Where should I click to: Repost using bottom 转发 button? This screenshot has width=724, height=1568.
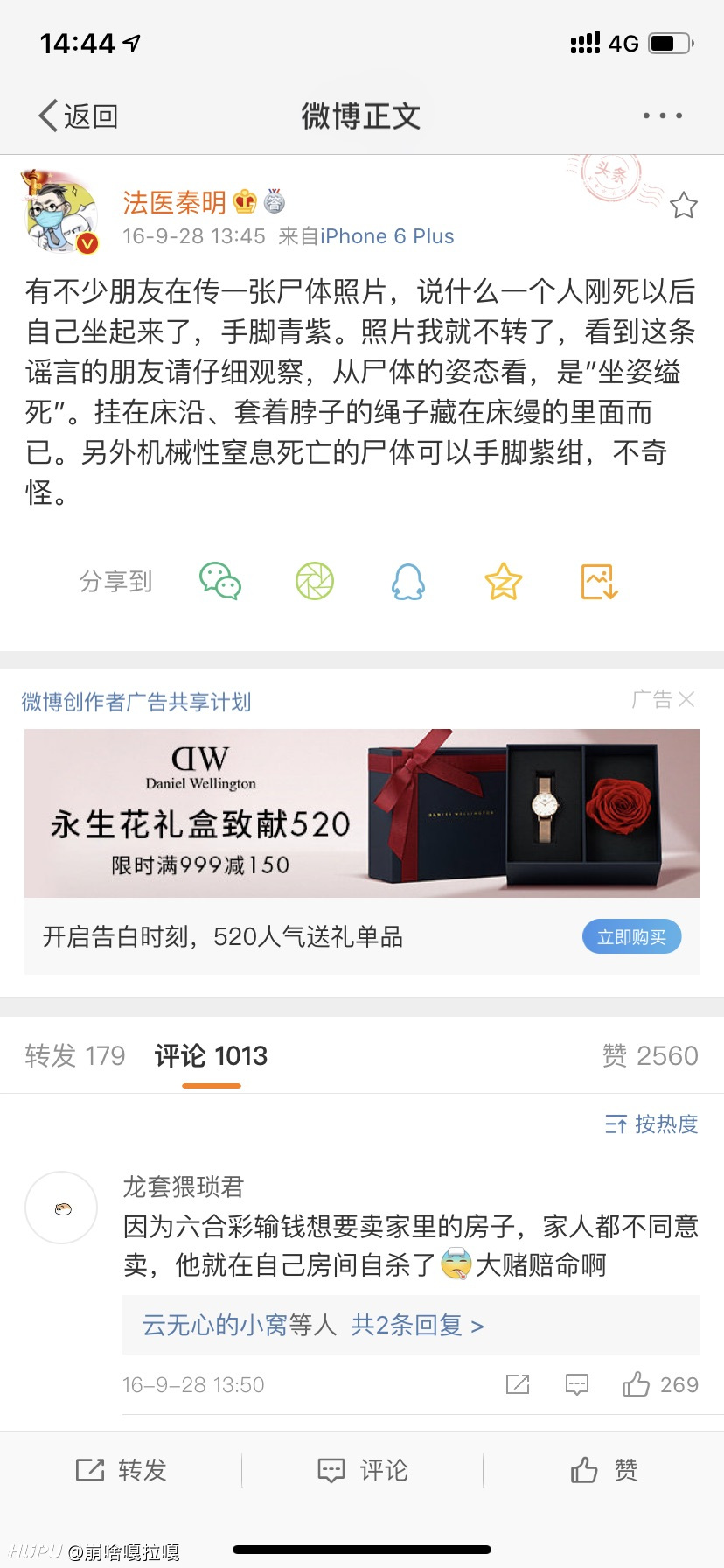pyautogui.click(x=121, y=1470)
